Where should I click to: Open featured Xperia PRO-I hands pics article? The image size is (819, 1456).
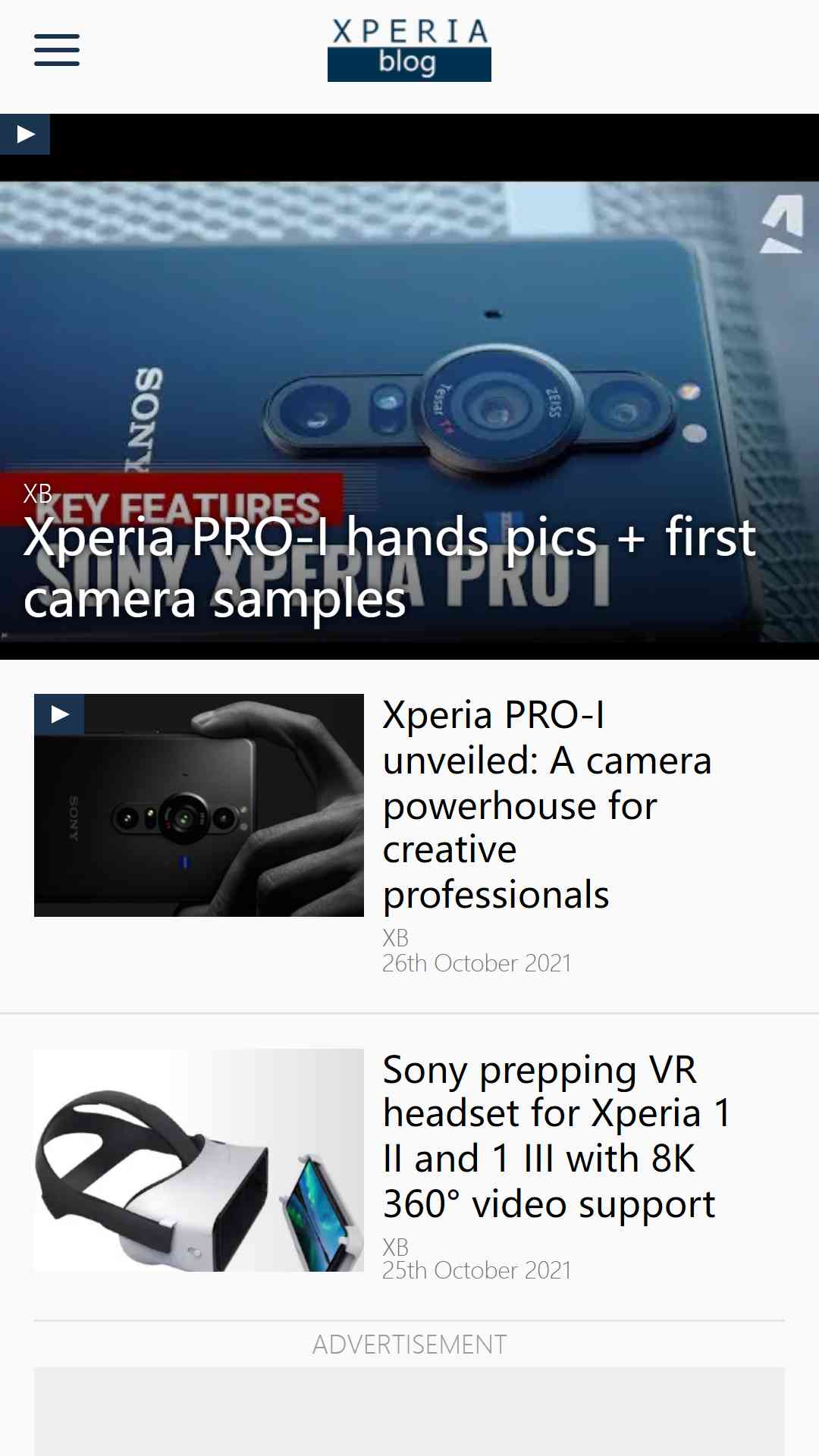click(x=390, y=567)
